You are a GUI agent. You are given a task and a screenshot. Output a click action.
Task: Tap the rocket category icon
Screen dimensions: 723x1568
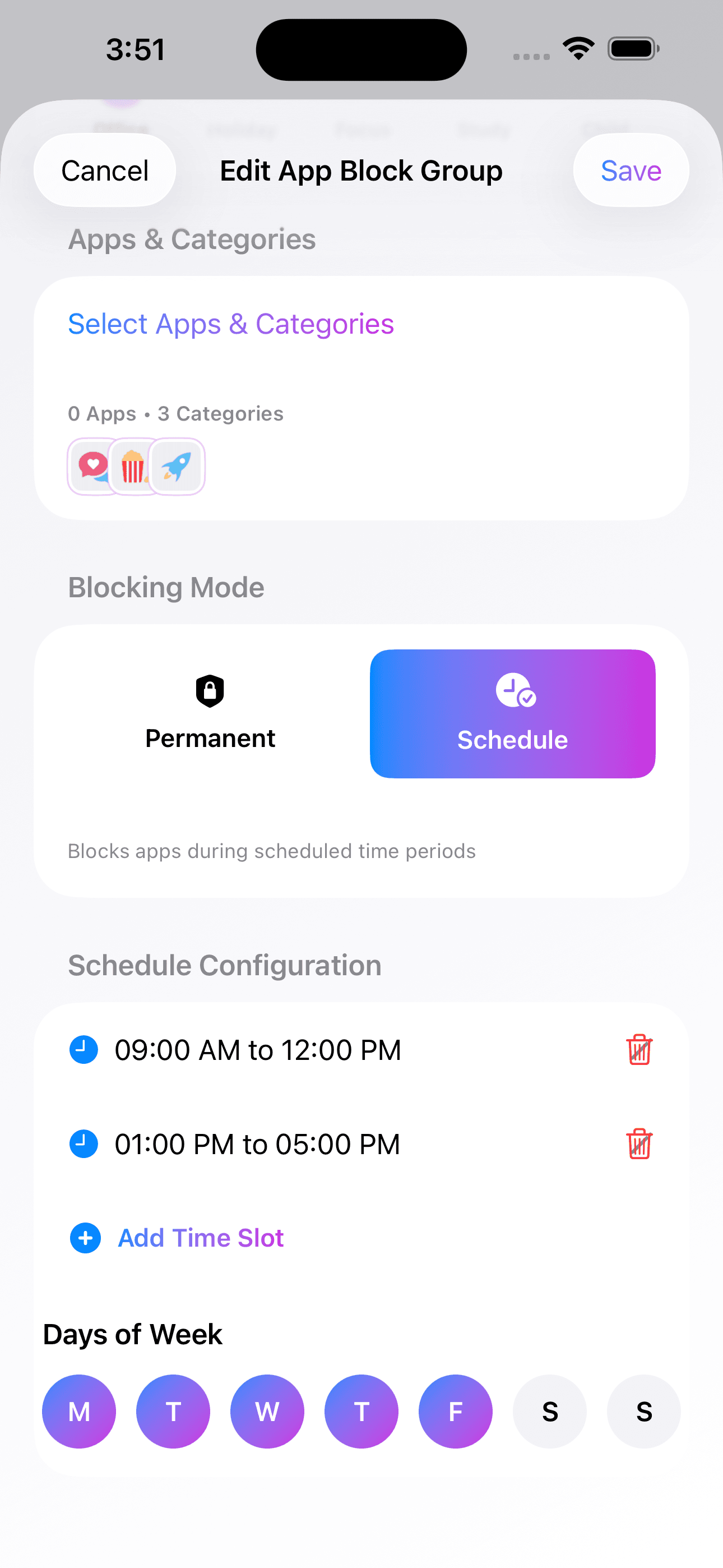click(x=177, y=466)
